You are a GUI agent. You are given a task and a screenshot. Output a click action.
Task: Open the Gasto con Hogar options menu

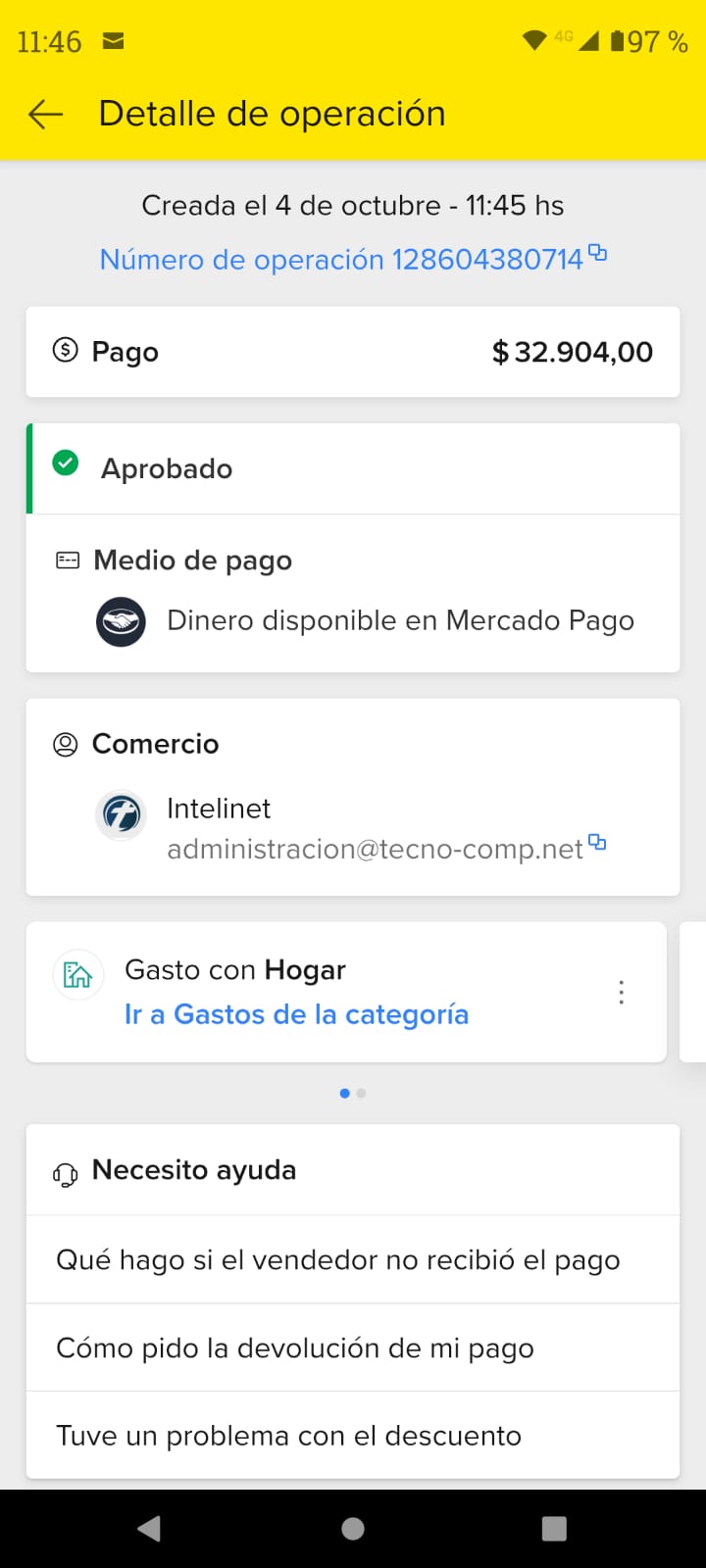[621, 992]
